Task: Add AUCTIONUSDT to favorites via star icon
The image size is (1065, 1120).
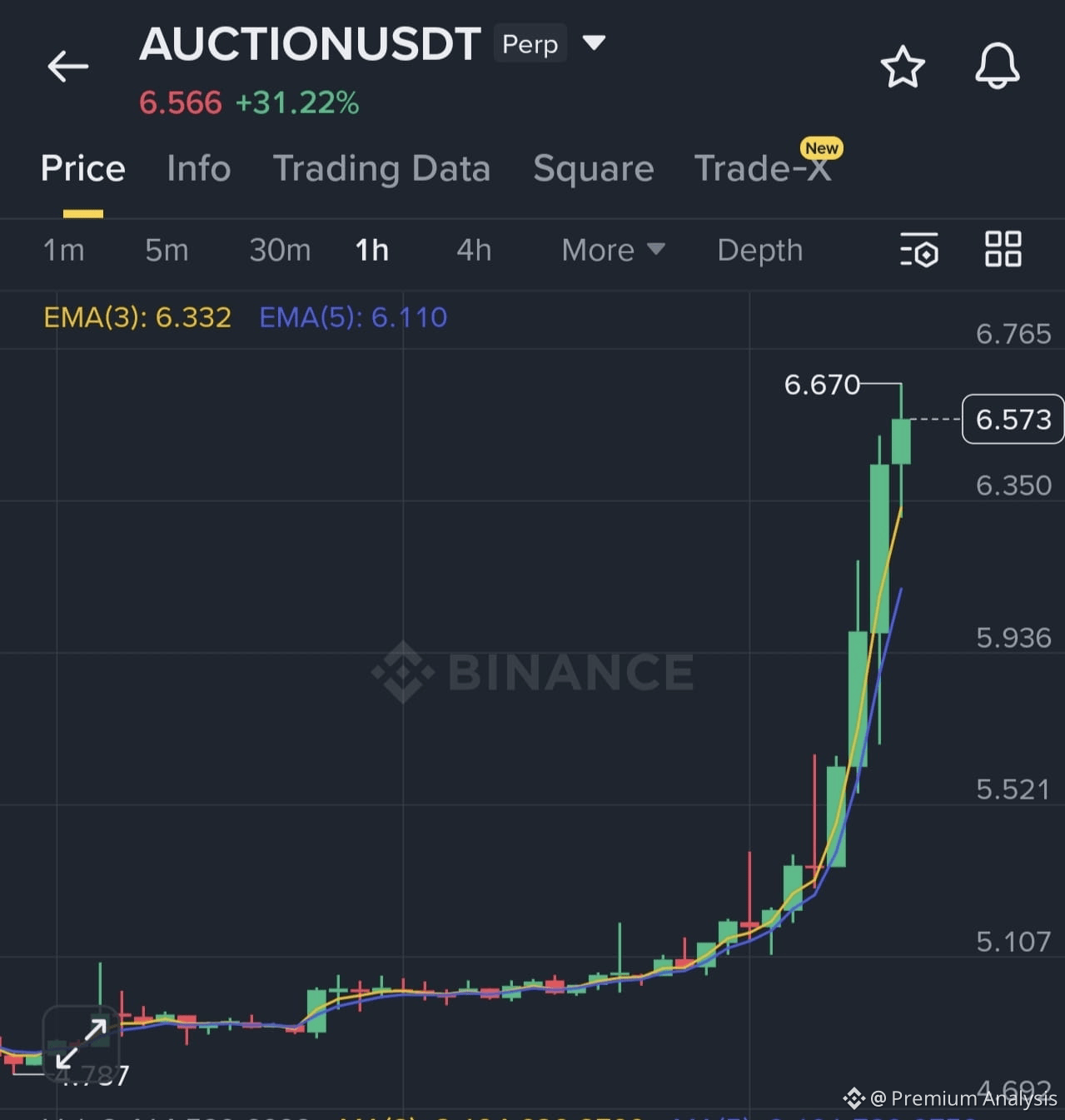Action: coord(903,67)
